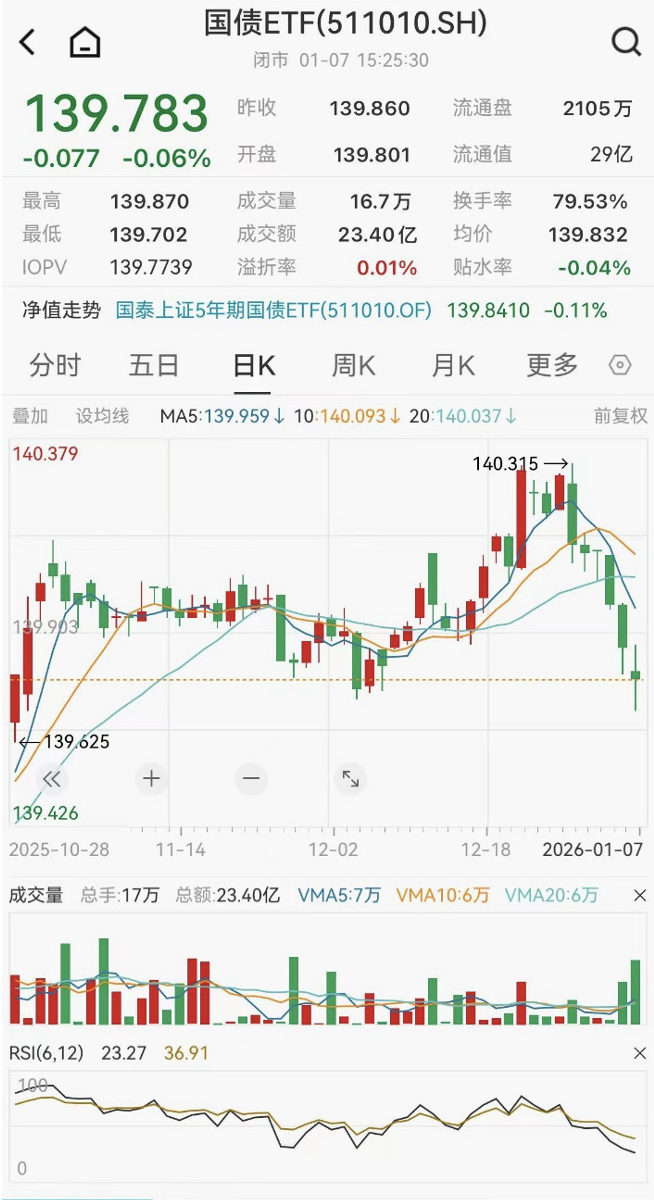Open the 更多 chart period options
The image size is (654, 1200).
click(x=552, y=365)
